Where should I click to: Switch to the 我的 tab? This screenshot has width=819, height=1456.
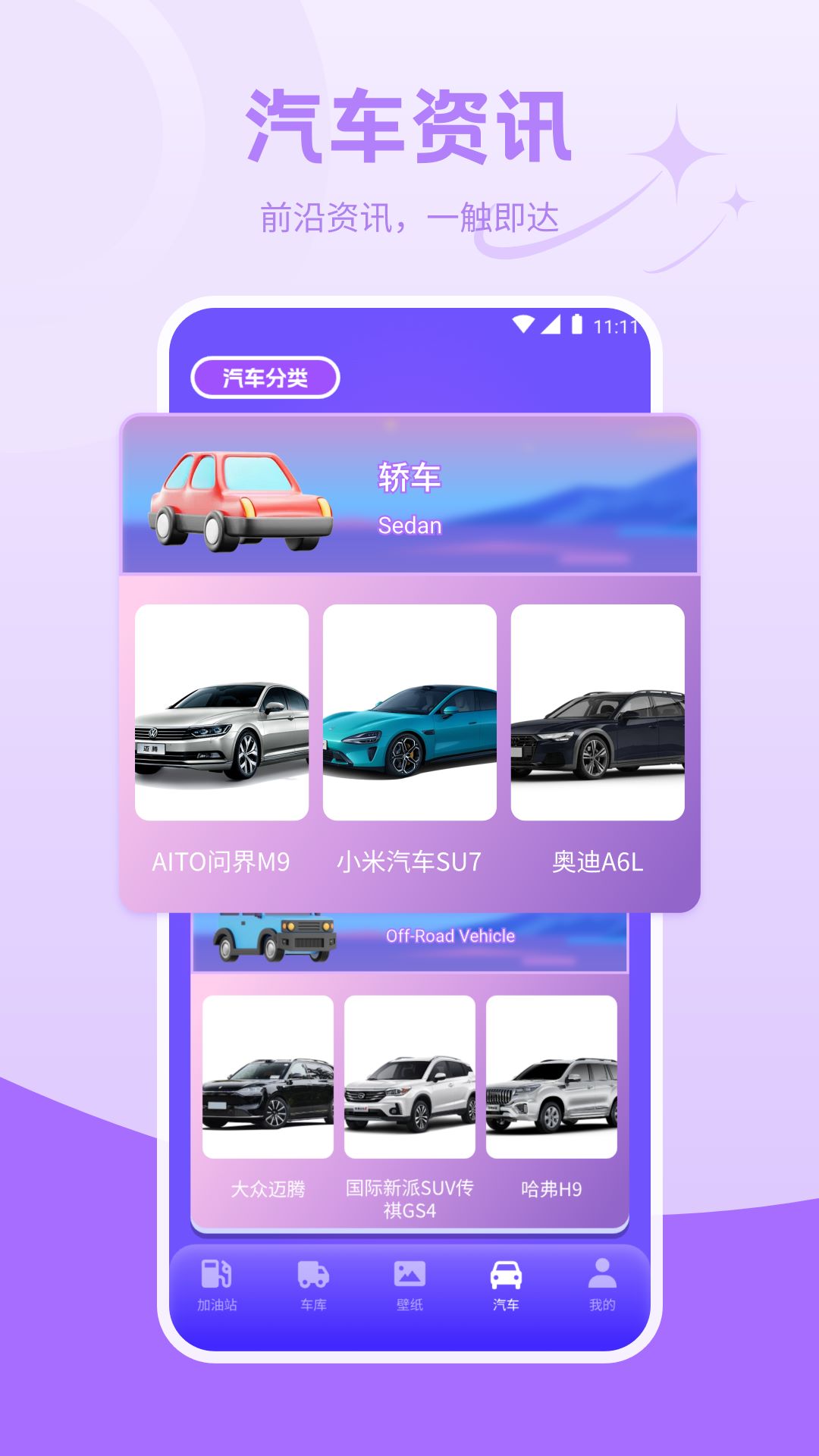click(601, 1282)
